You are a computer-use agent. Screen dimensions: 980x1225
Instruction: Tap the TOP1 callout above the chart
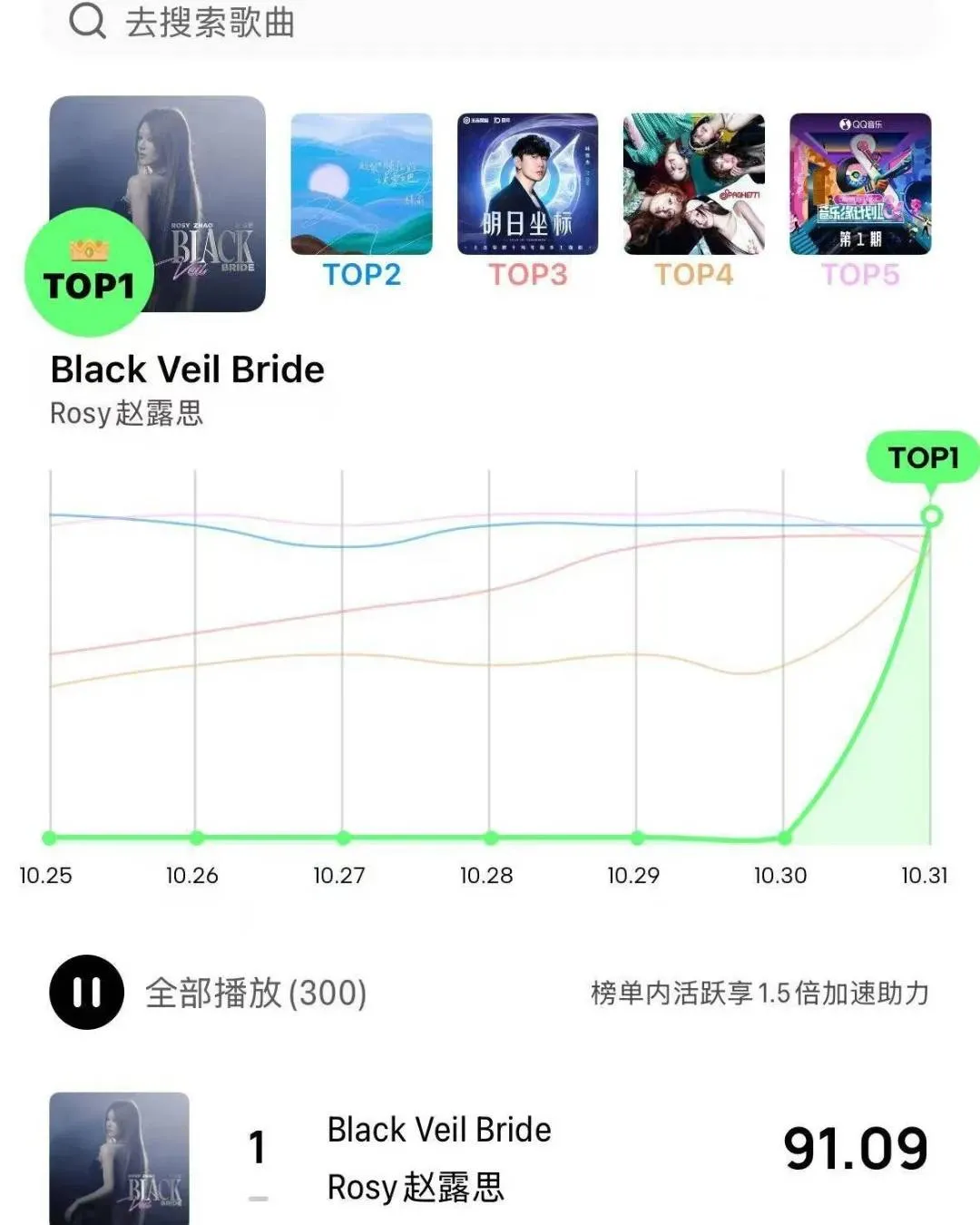pyautogui.click(x=923, y=457)
